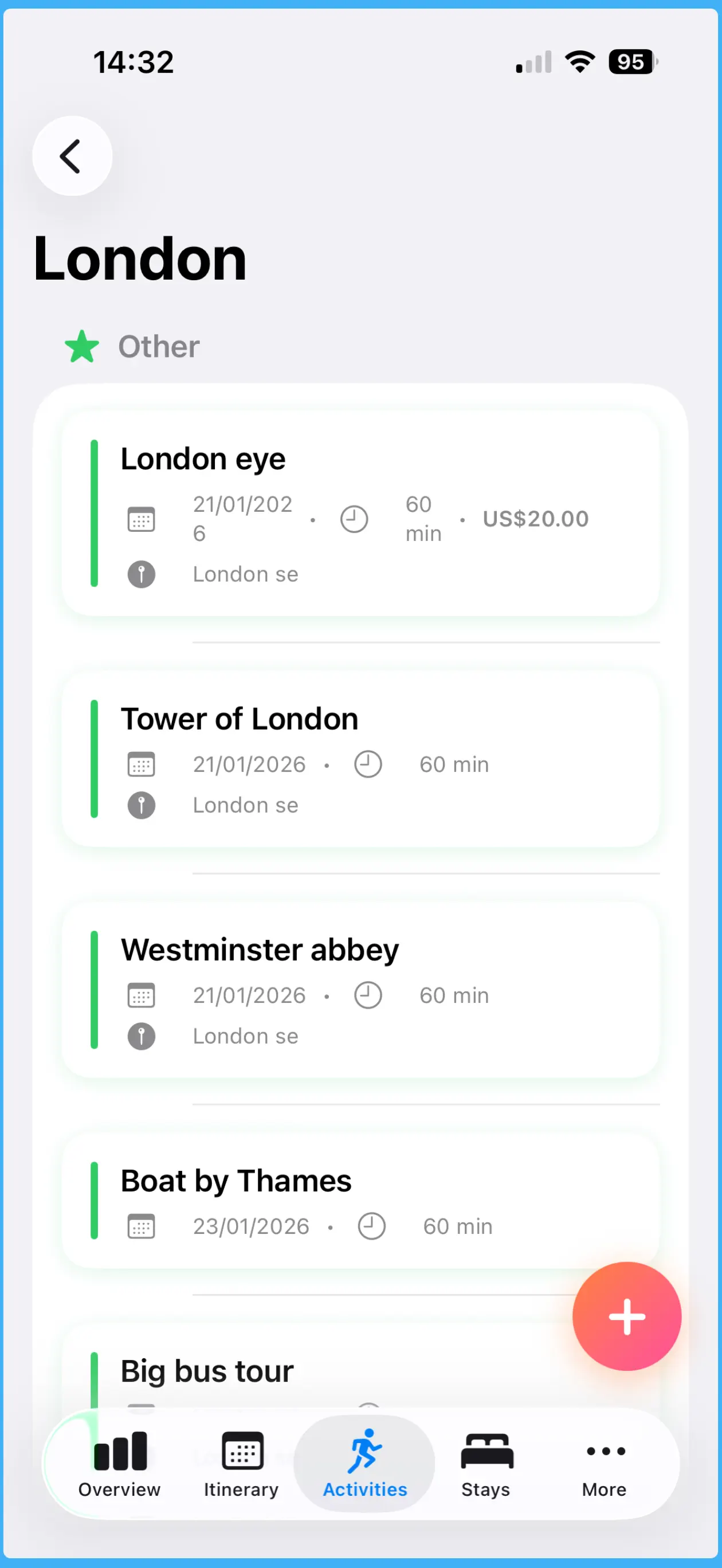The width and height of the screenshot is (722, 1568).
Task: Tap the location pin on Westminster abbey card
Action: [141, 1036]
